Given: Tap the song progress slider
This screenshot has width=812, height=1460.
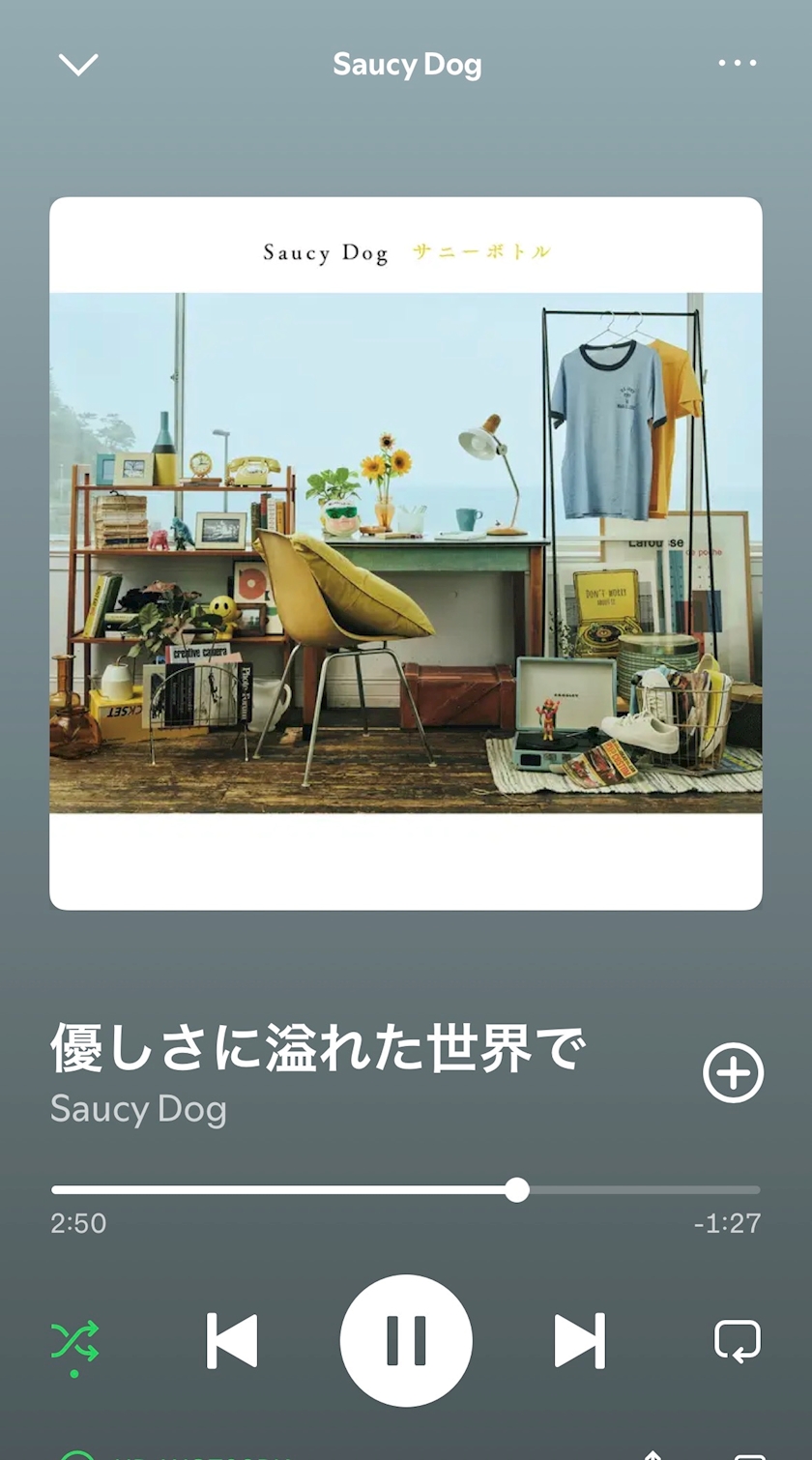Looking at the screenshot, I should (517, 1190).
